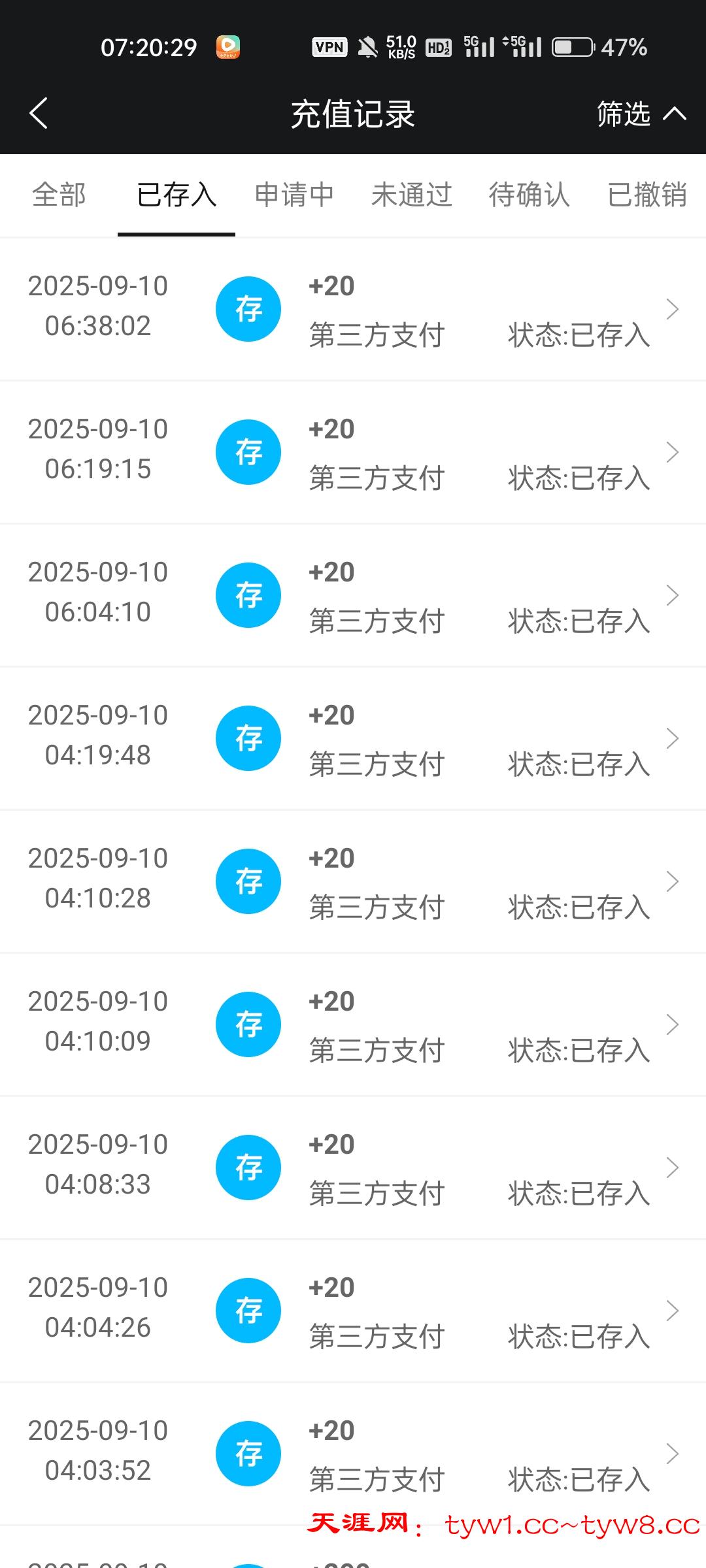
Task: Switch to the 待确认 filter tab
Action: coord(529,194)
